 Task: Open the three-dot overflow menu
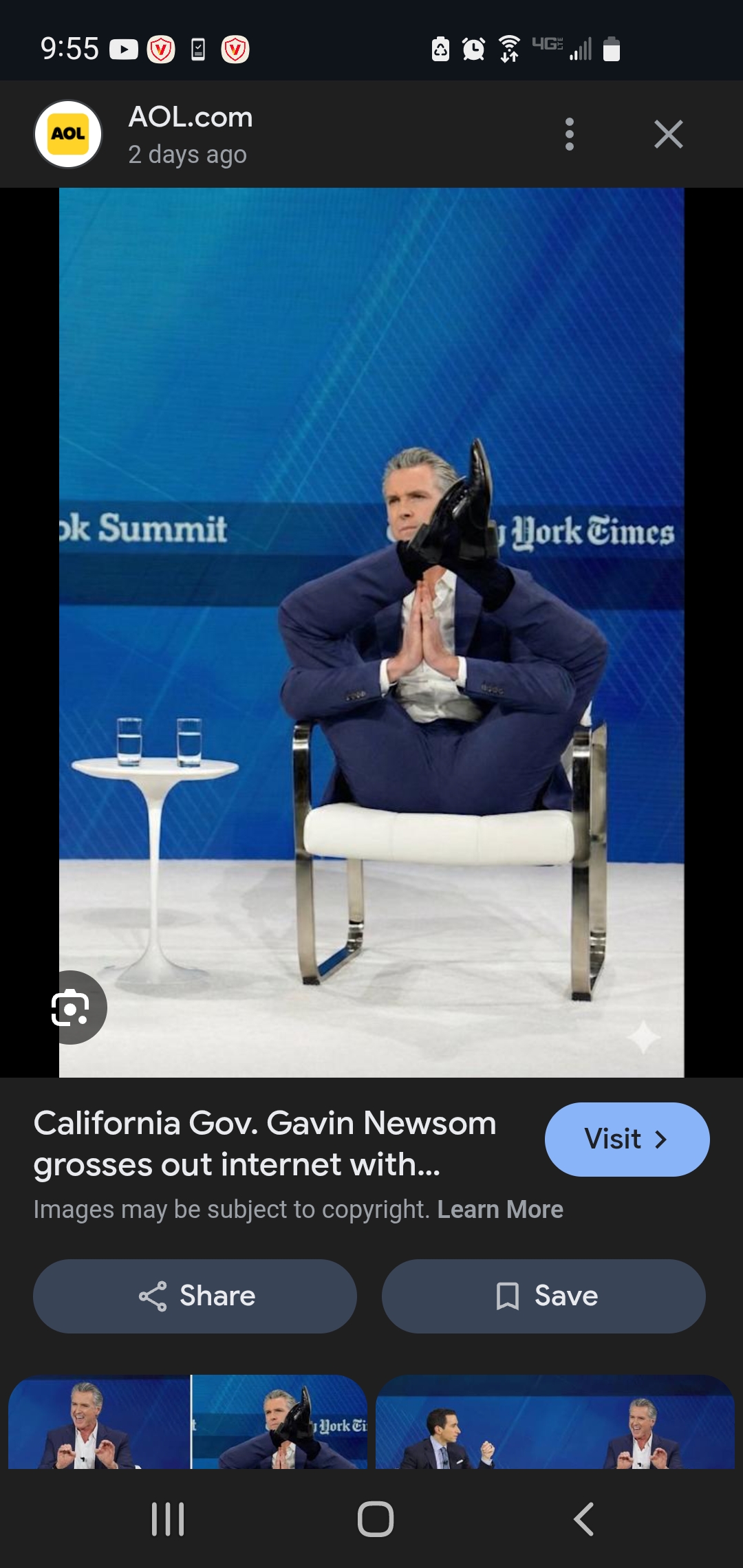coord(569,134)
